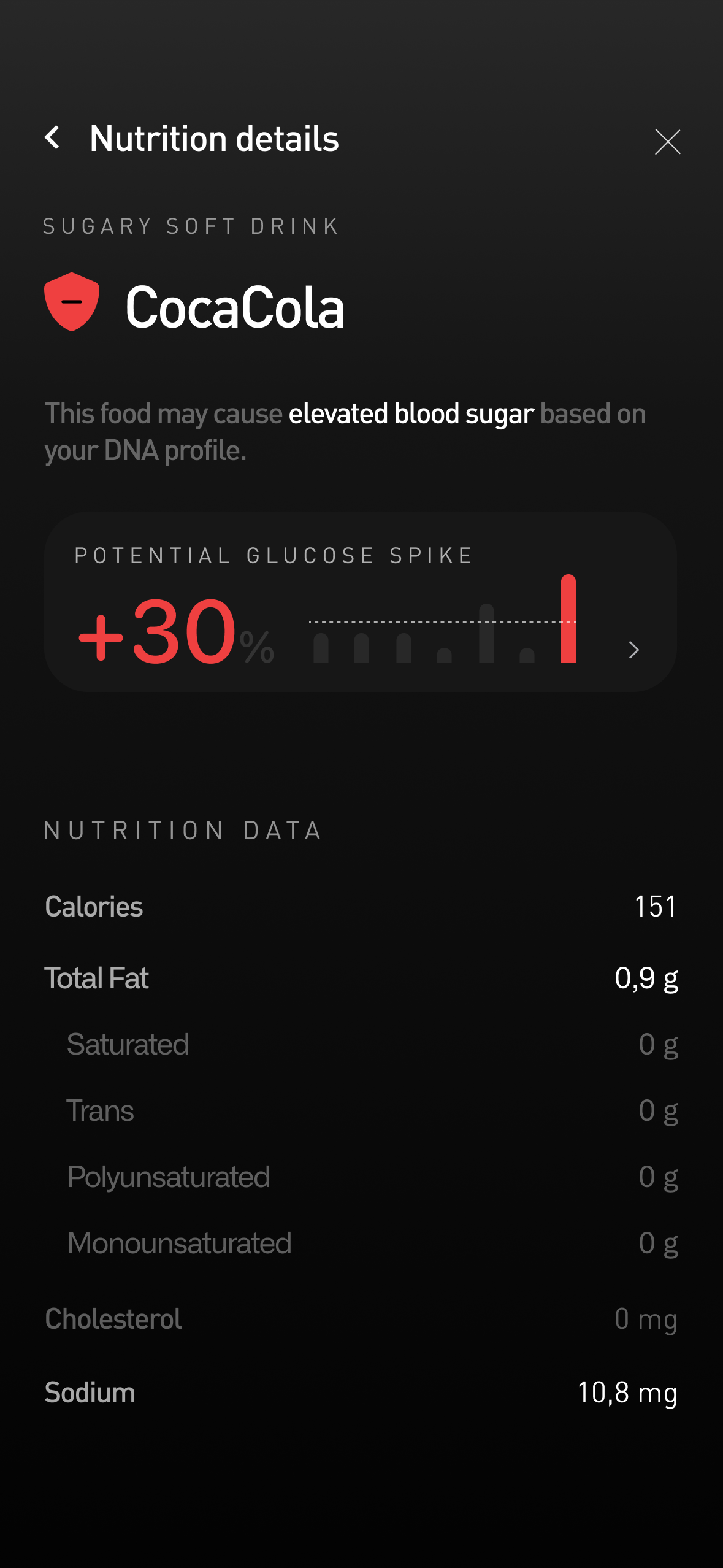
Task: Tap the back arrow to go back
Action: (53, 139)
